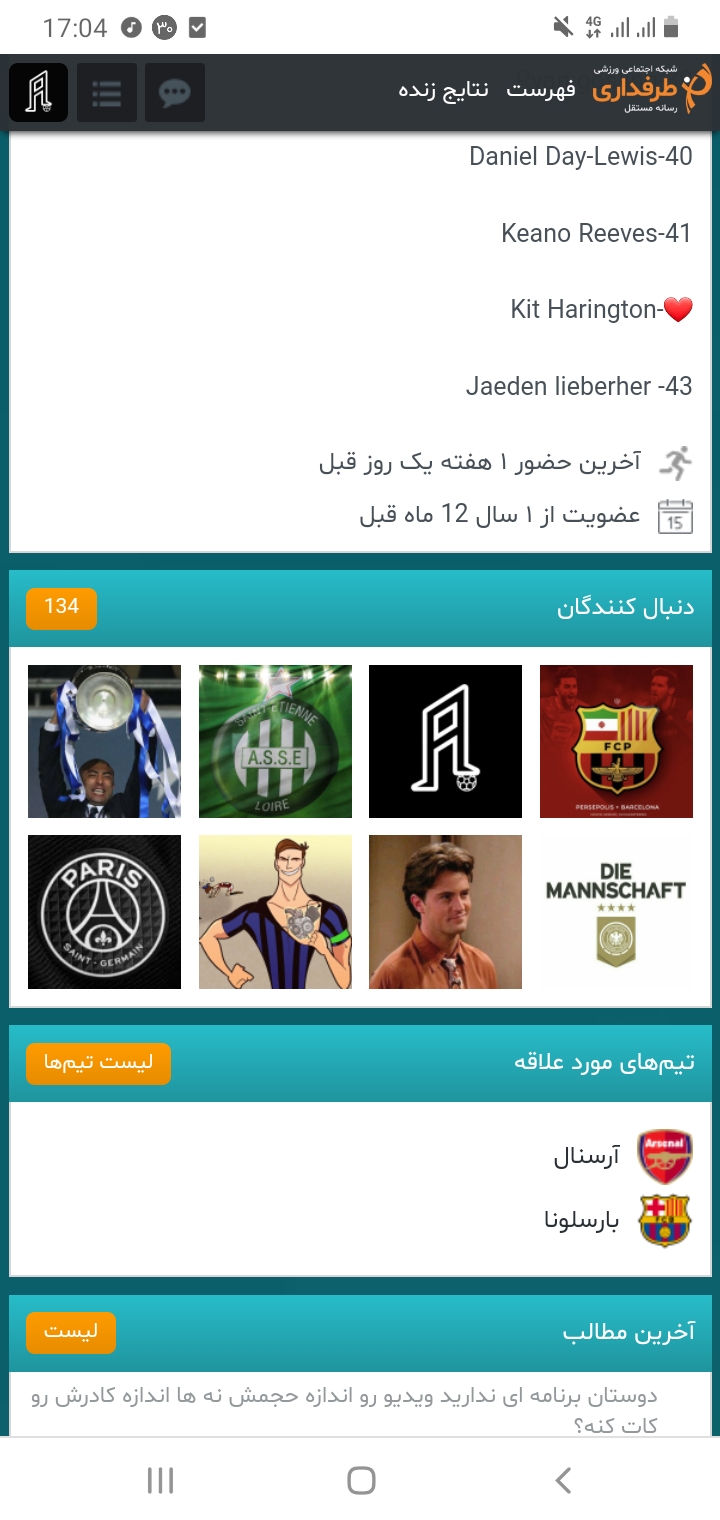The height and width of the screenshot is (1520, 720).
Task: Open the Die Mannschaft follower profile
Action: [616, 912]
